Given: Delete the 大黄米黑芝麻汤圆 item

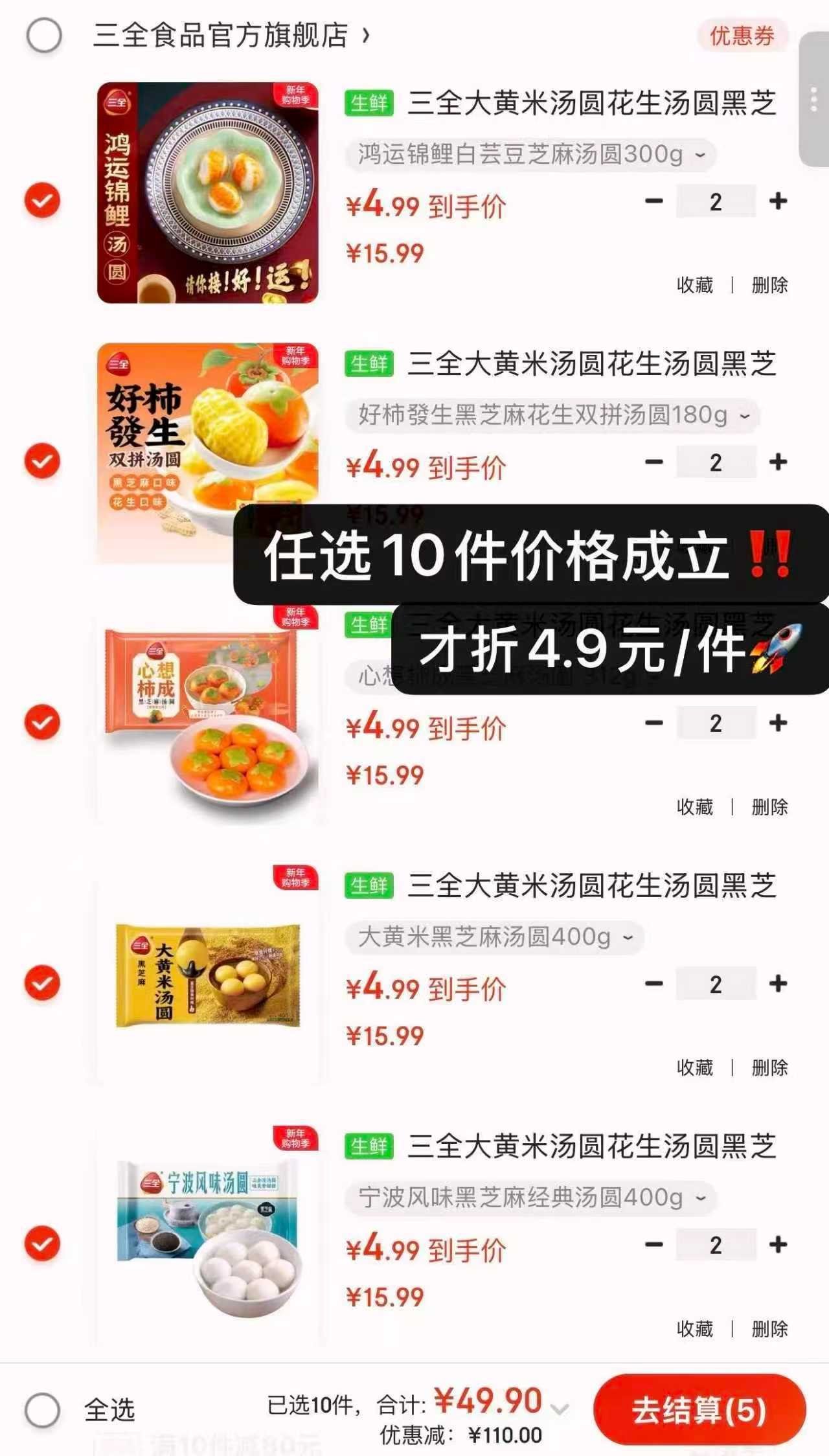Looking at the screenshot, I should (x=769, y=1067).
